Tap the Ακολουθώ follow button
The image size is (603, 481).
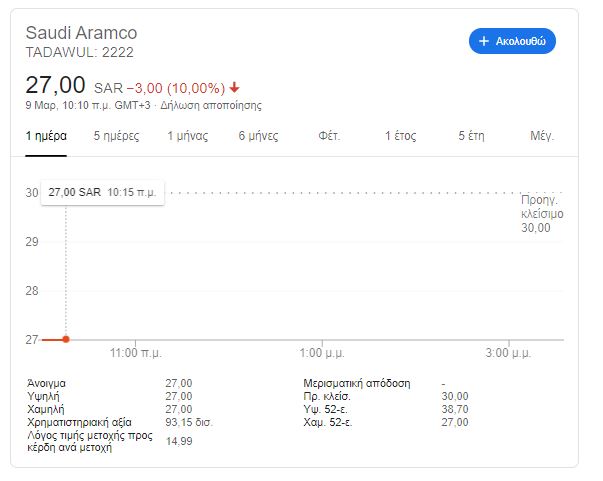[x=512, y=41]
